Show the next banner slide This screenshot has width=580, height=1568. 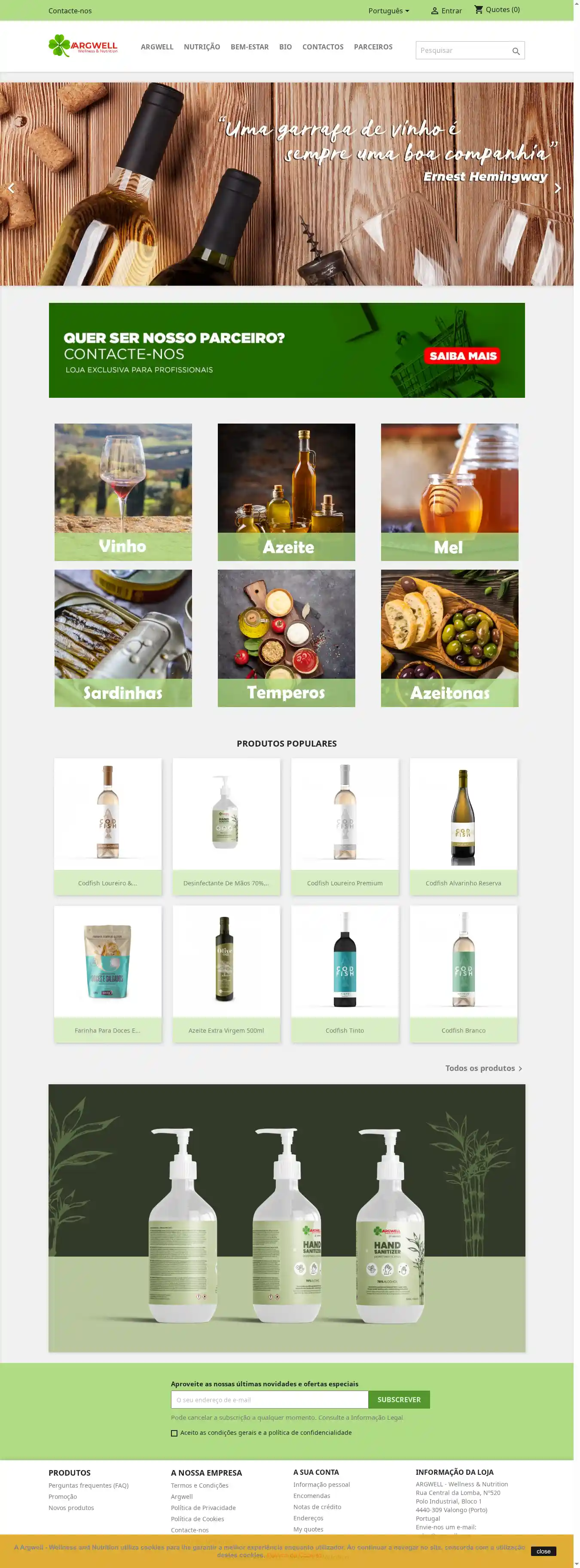coord(557,188)
